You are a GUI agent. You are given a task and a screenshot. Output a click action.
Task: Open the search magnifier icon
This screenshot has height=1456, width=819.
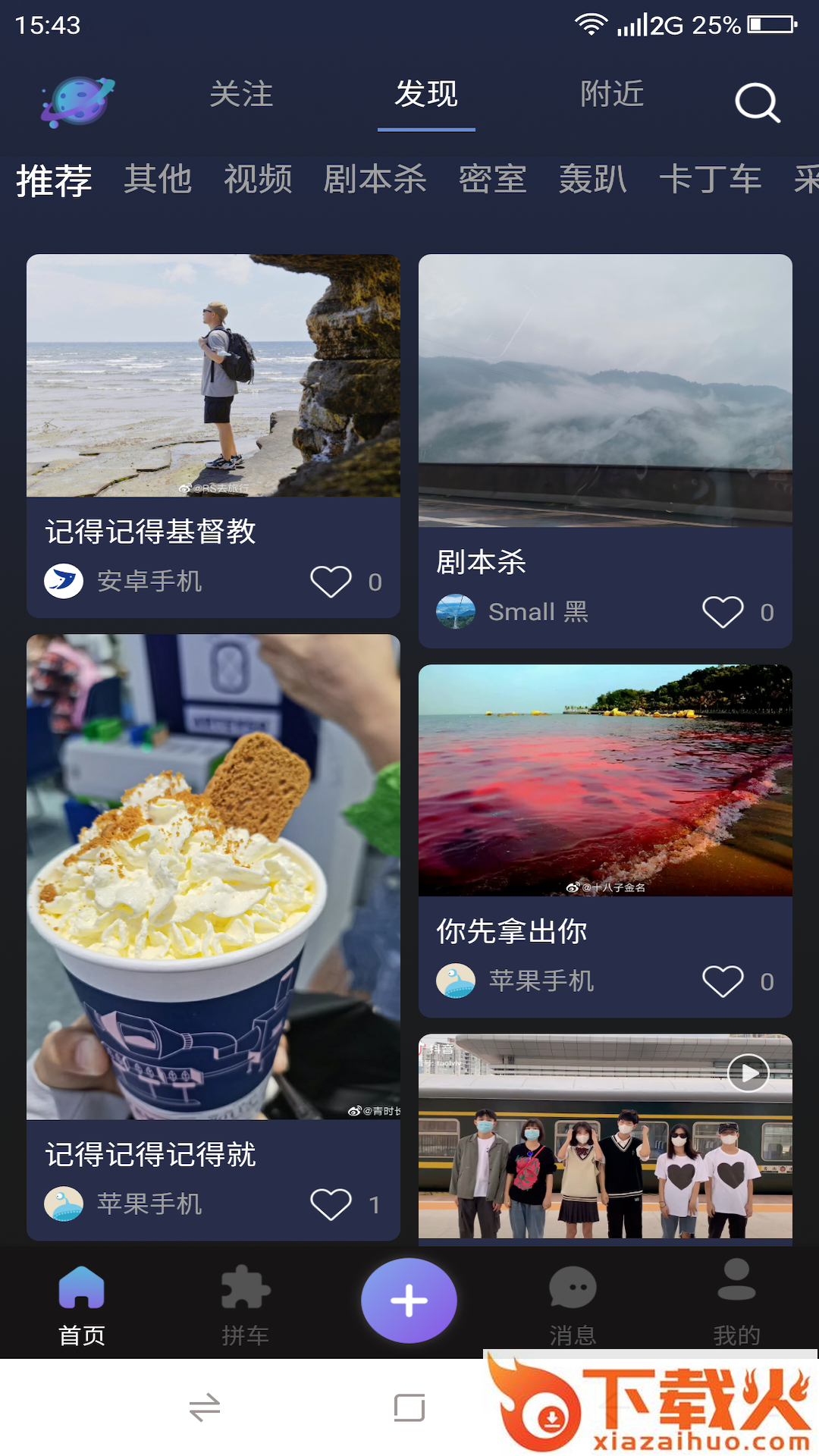pyautogui.click(x=757, y=102)
